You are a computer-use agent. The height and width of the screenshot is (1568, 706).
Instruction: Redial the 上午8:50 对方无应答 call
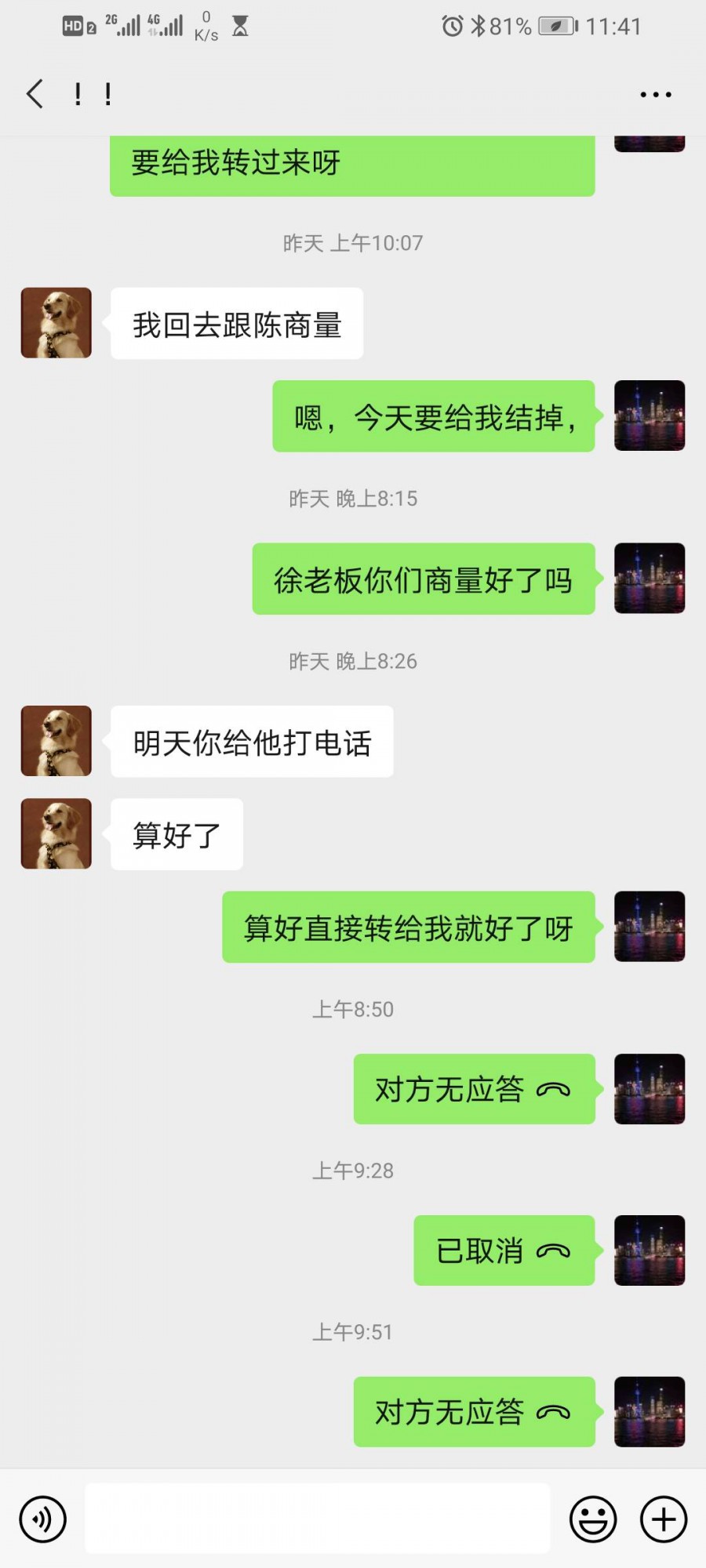coord(473,1089)
